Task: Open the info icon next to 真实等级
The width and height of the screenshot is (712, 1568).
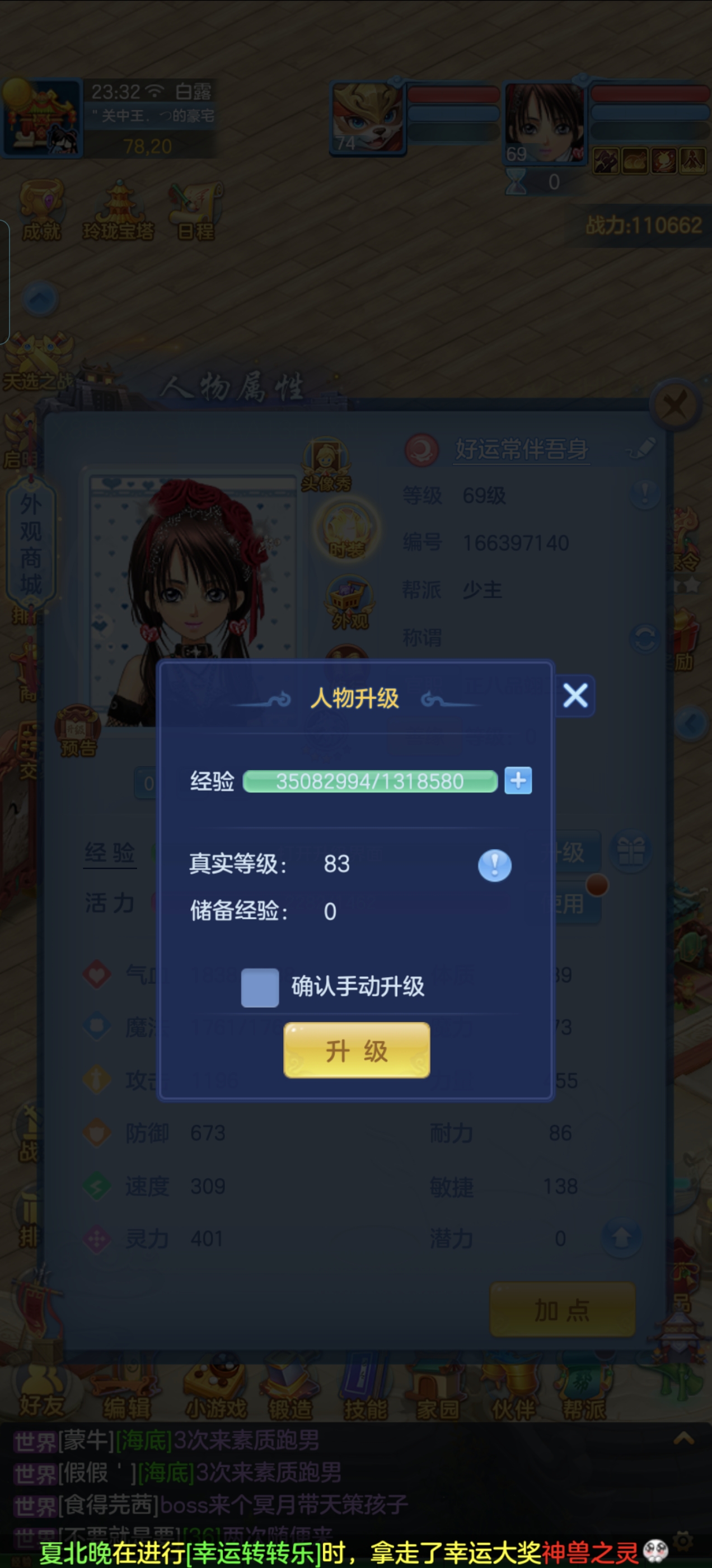Action: coord(495,865)
